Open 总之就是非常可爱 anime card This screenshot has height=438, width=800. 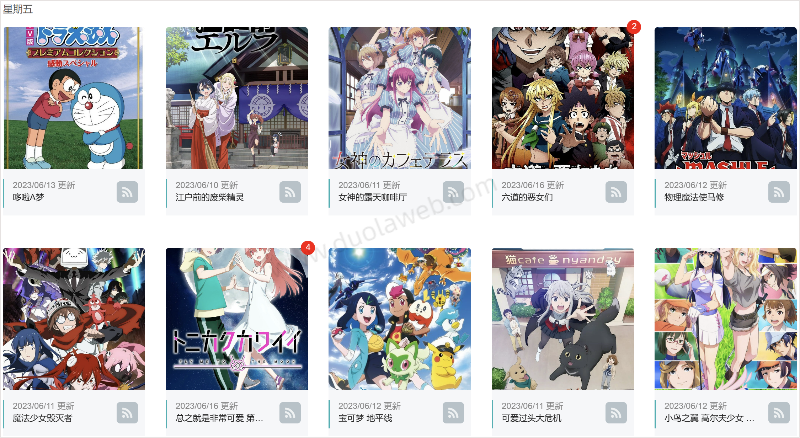click(x=237, y=319)
